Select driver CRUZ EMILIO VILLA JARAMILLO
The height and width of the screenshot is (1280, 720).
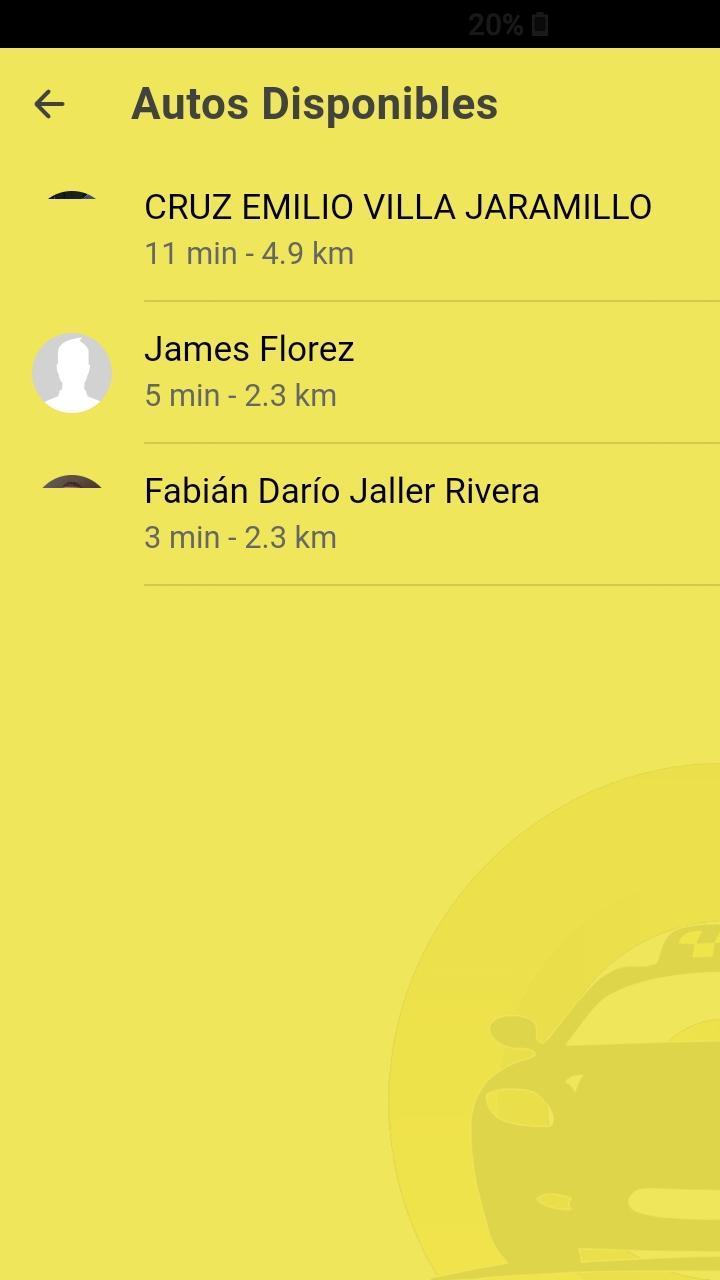[x=397, y=229]
